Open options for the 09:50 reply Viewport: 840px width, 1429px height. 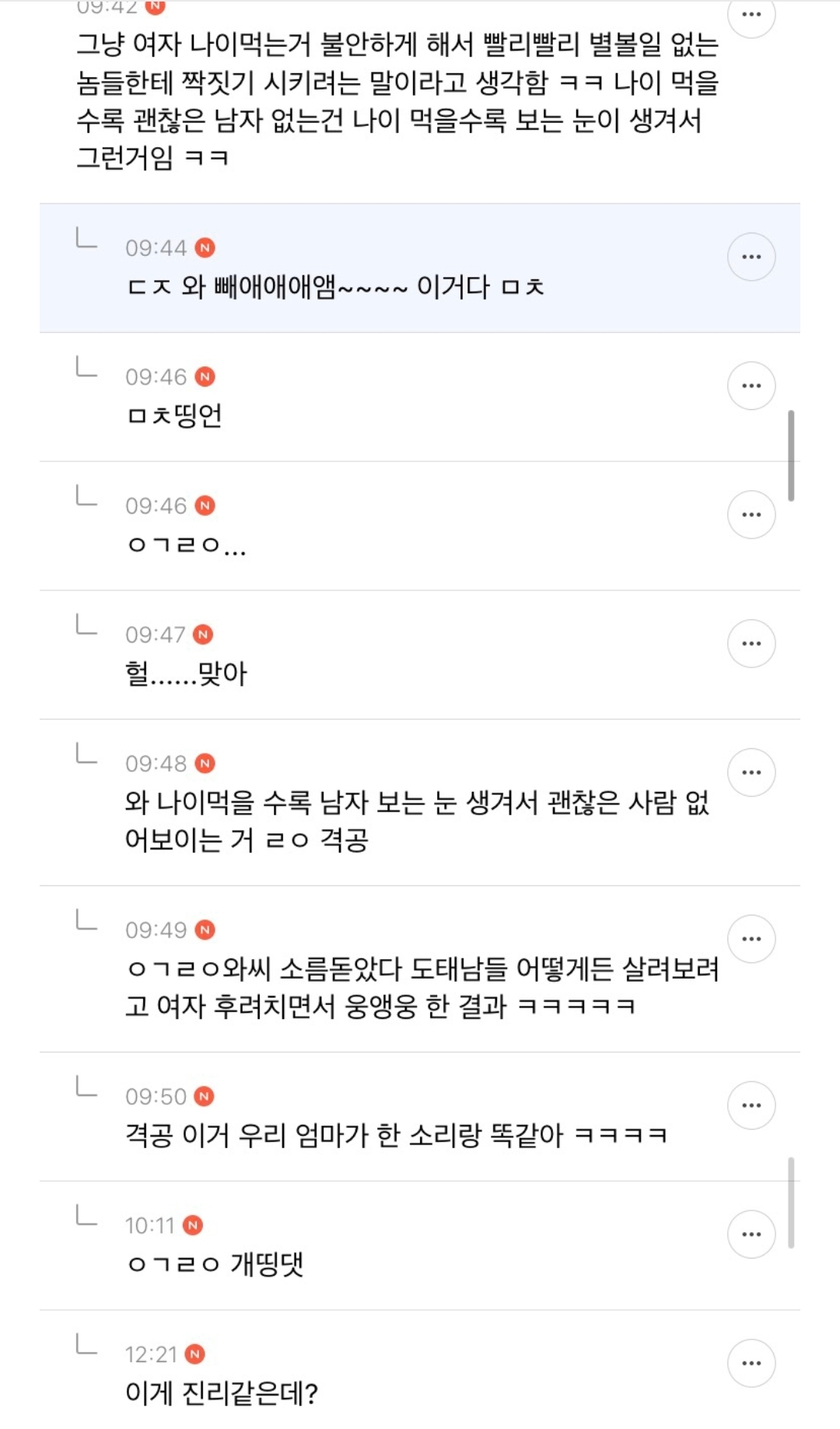tap(751, 1105)
